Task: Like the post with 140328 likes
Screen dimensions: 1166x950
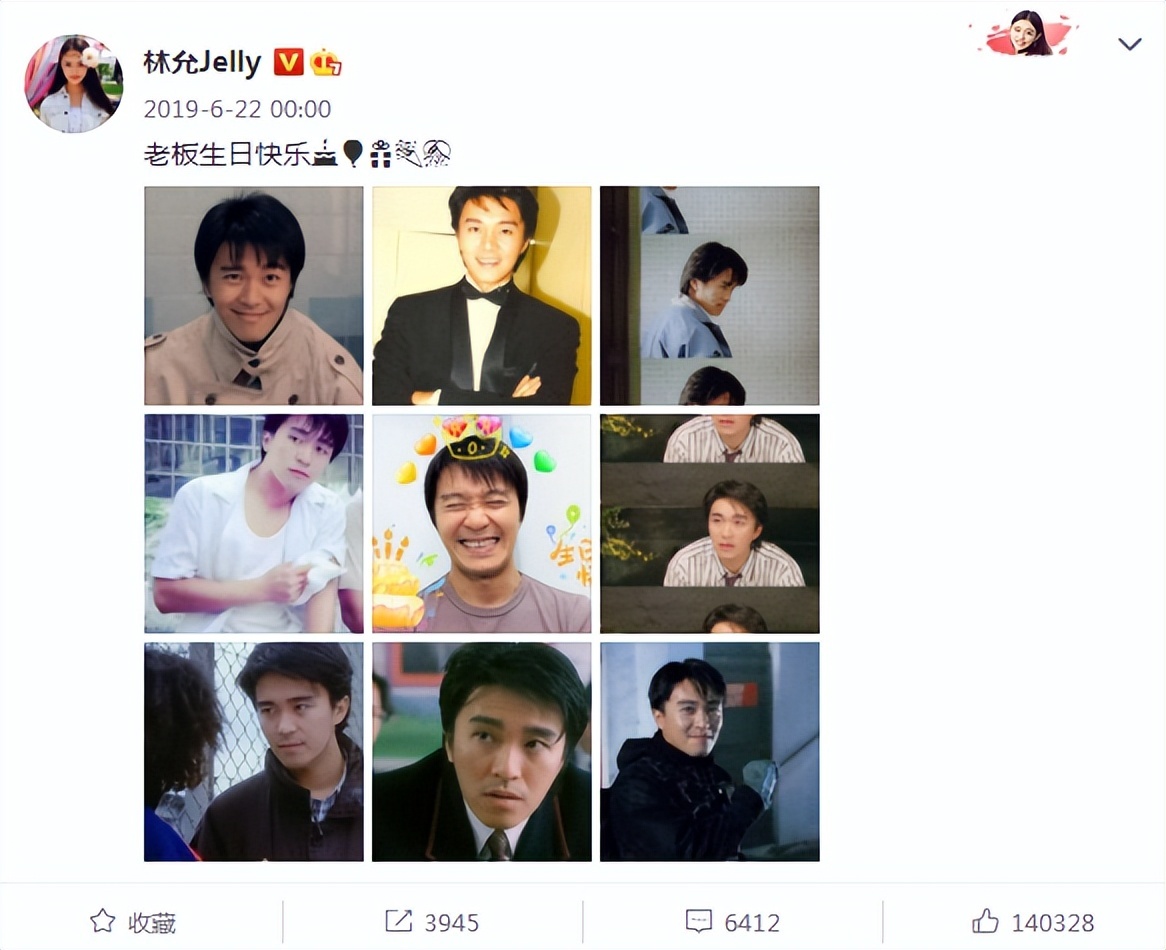Action: tap(1033, 922)
